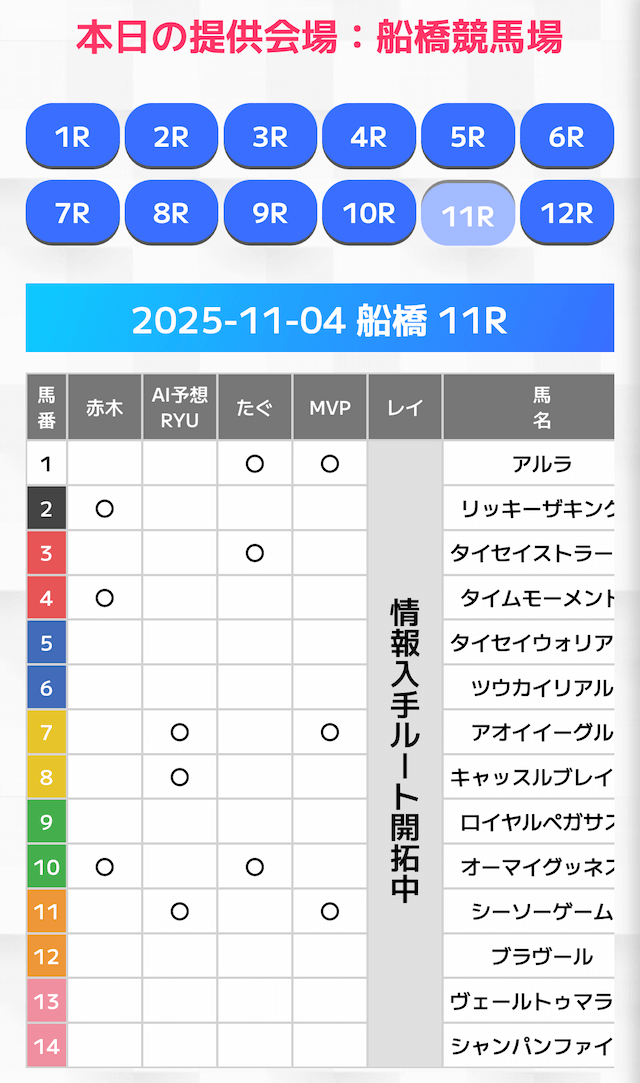This screenshot has width=640, height=1083.
Task: Go to the 12R race
Action: tap(567, 213)
